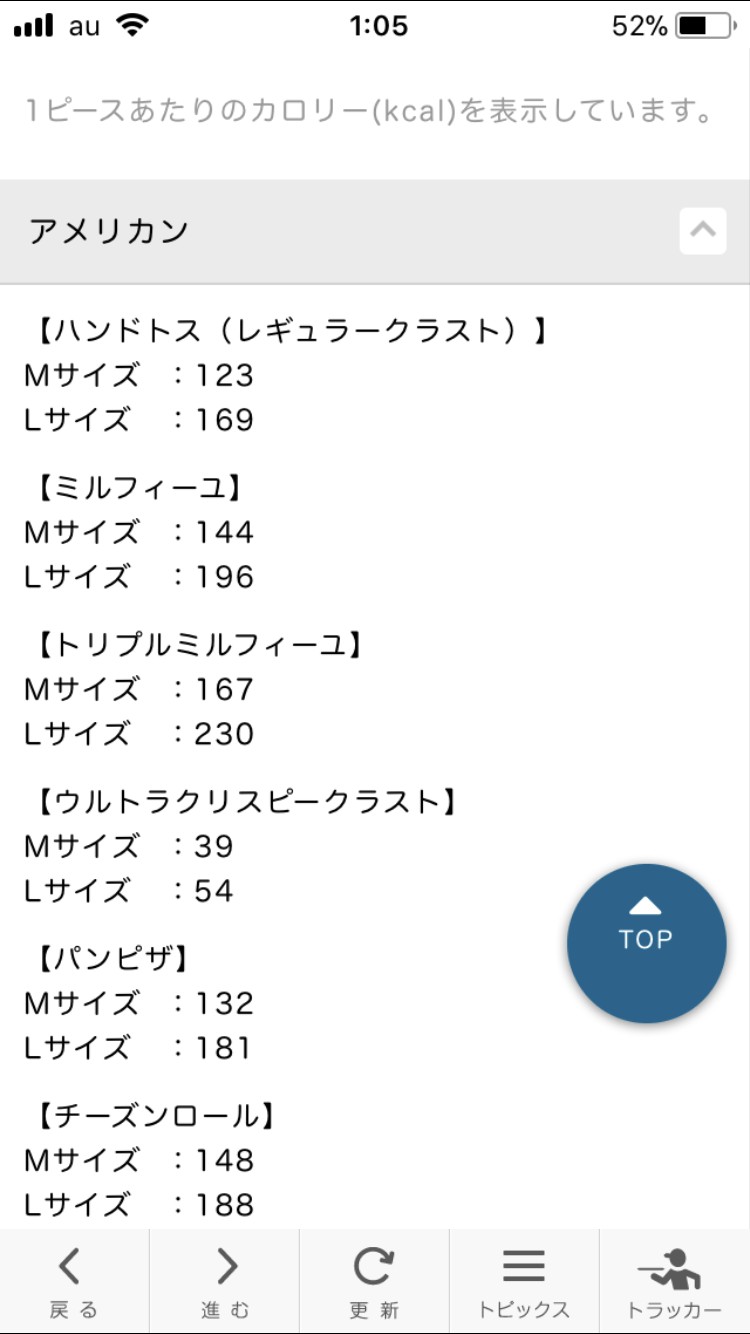Go back with 戻る button
The image size is (750, 1334).
(x=74, y=1282)
